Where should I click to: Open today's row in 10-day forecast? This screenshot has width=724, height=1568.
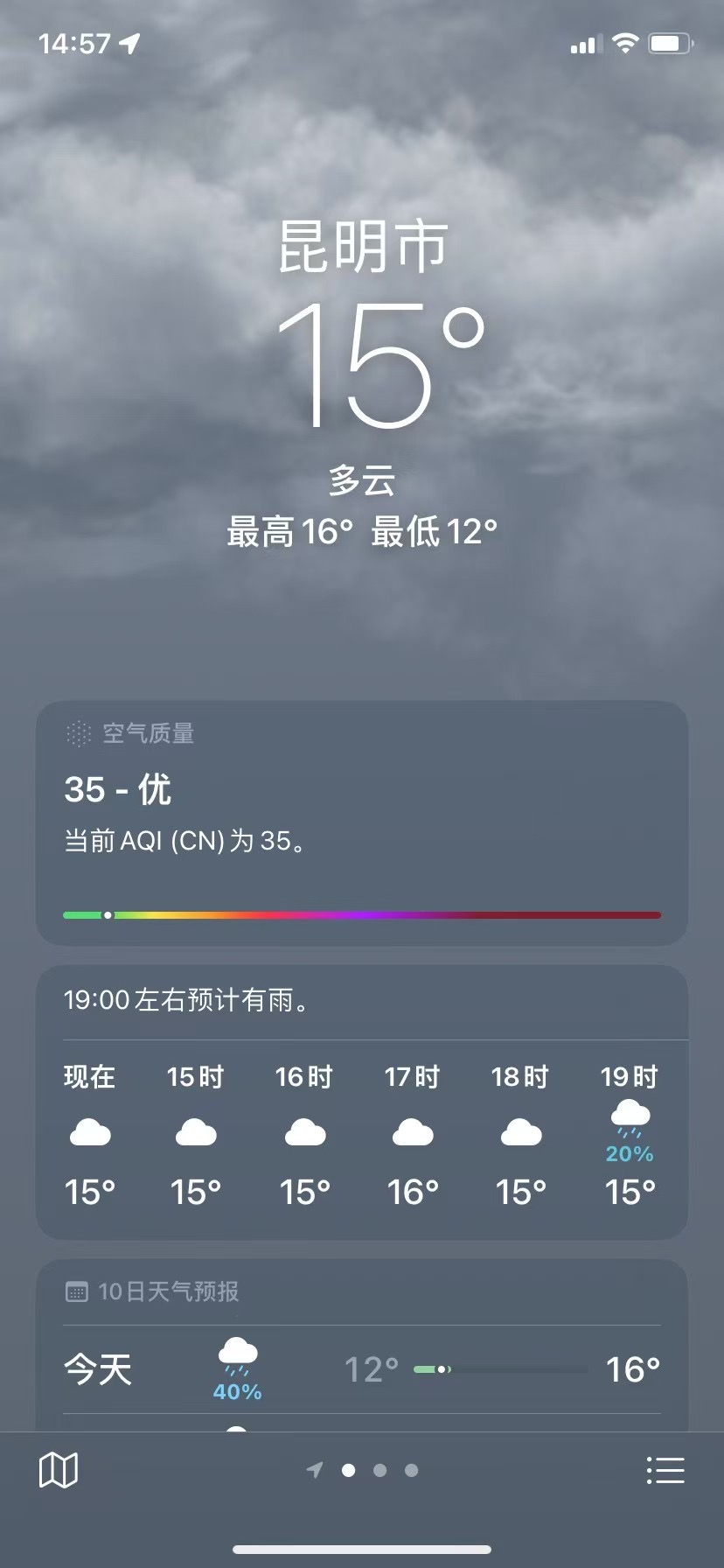pos(362,1369)
